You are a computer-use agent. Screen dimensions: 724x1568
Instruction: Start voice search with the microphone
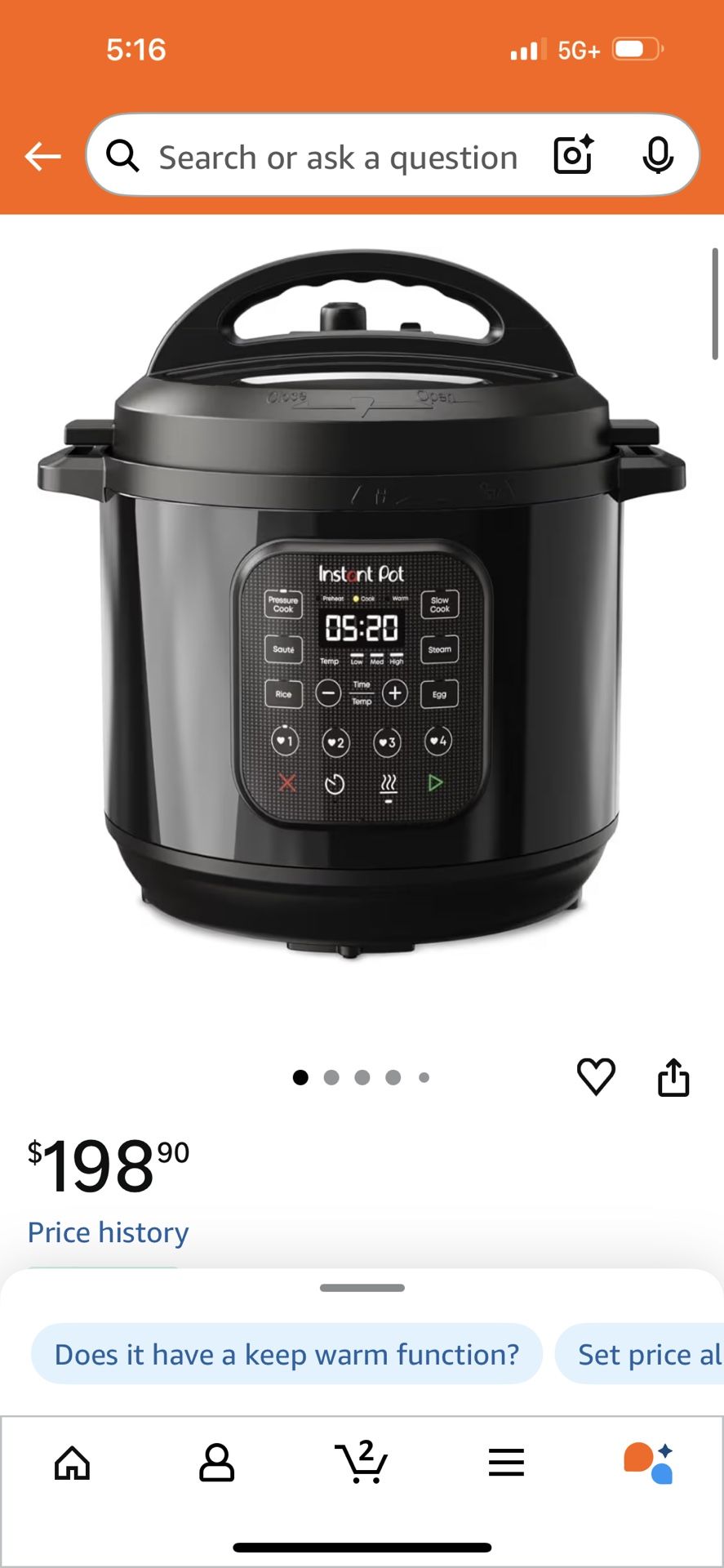pyautogui.click(x=657, y=155)
